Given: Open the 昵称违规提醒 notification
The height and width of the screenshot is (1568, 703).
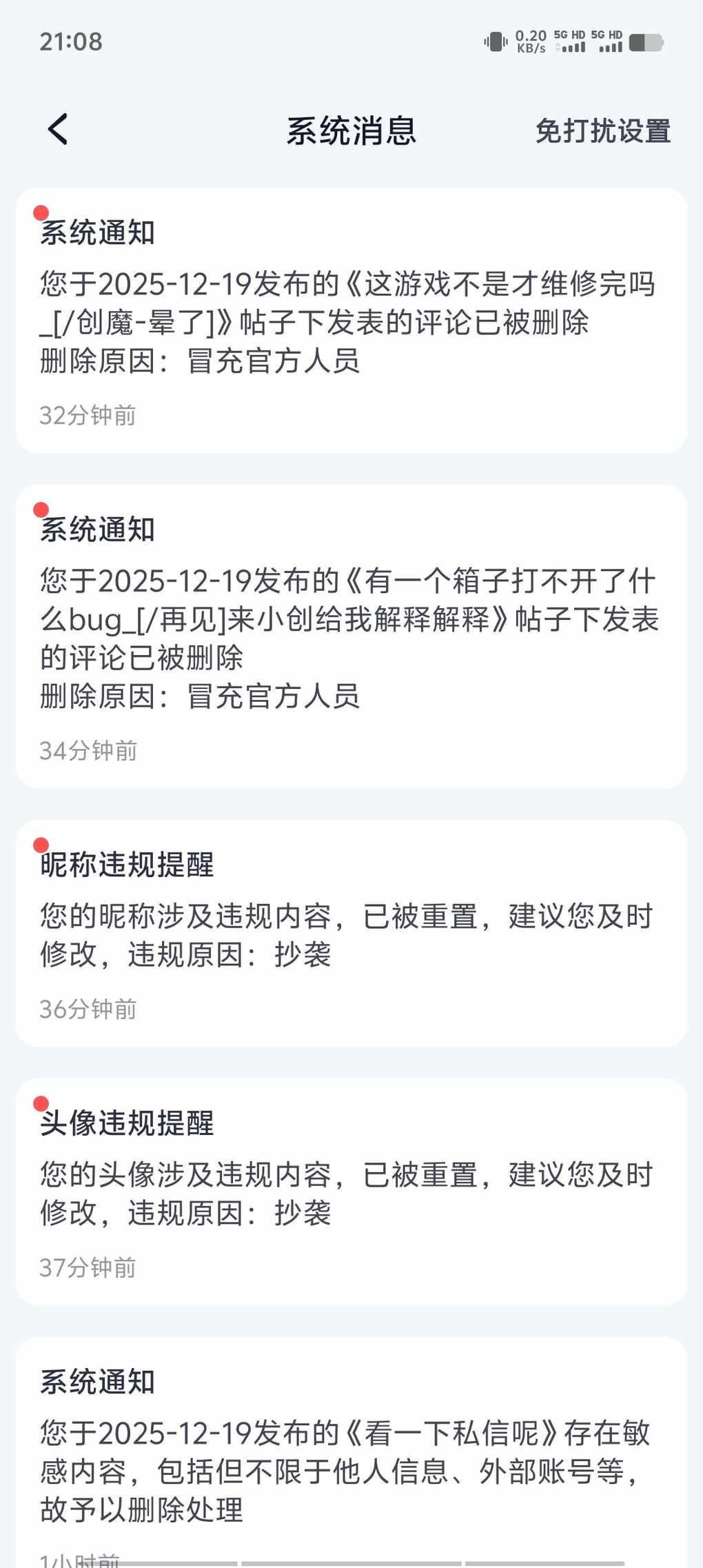Looking at the screenshot, I should coord(350,933).
